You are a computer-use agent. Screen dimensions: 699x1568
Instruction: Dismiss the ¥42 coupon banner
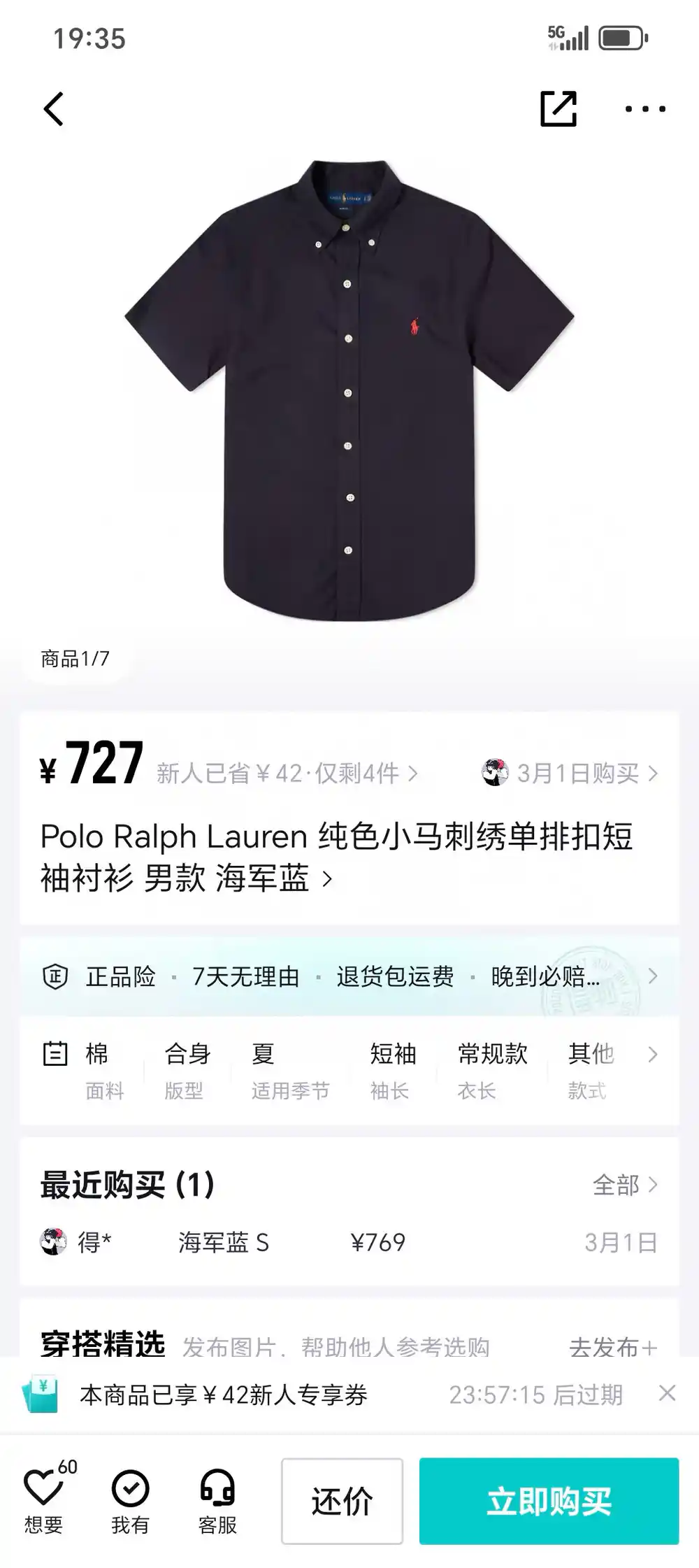tap(668, 1393)
